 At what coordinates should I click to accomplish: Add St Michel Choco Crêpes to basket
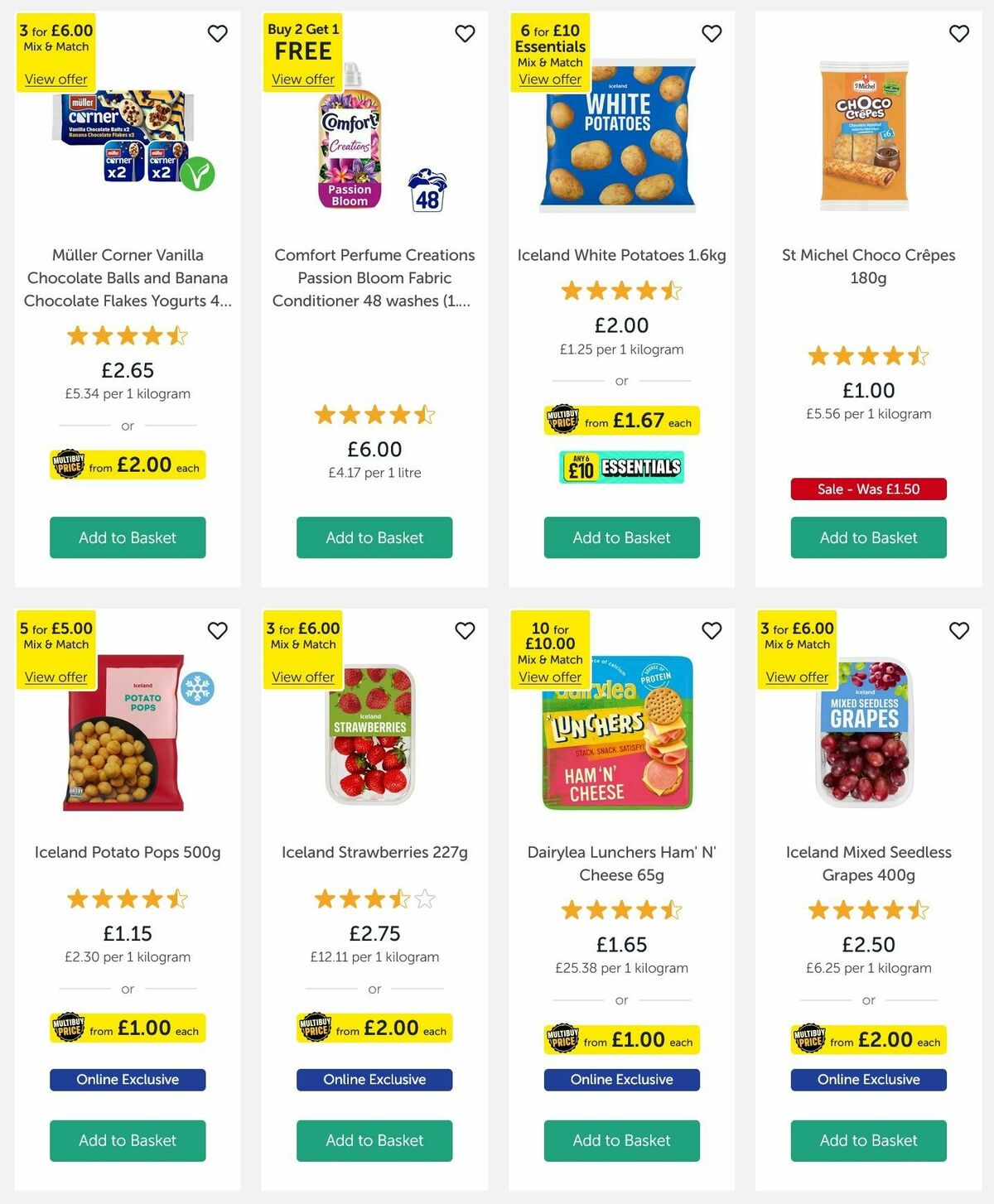point(867,537)
